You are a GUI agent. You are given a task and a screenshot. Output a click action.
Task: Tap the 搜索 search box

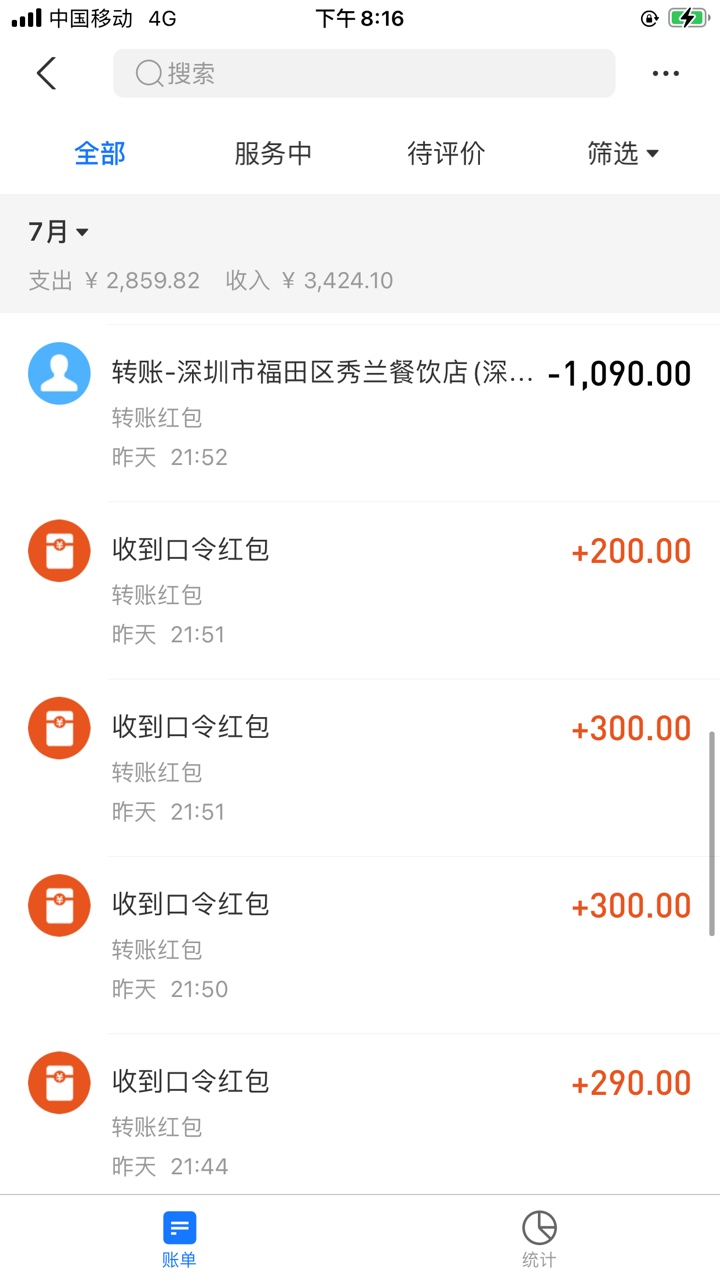[364, 73]
